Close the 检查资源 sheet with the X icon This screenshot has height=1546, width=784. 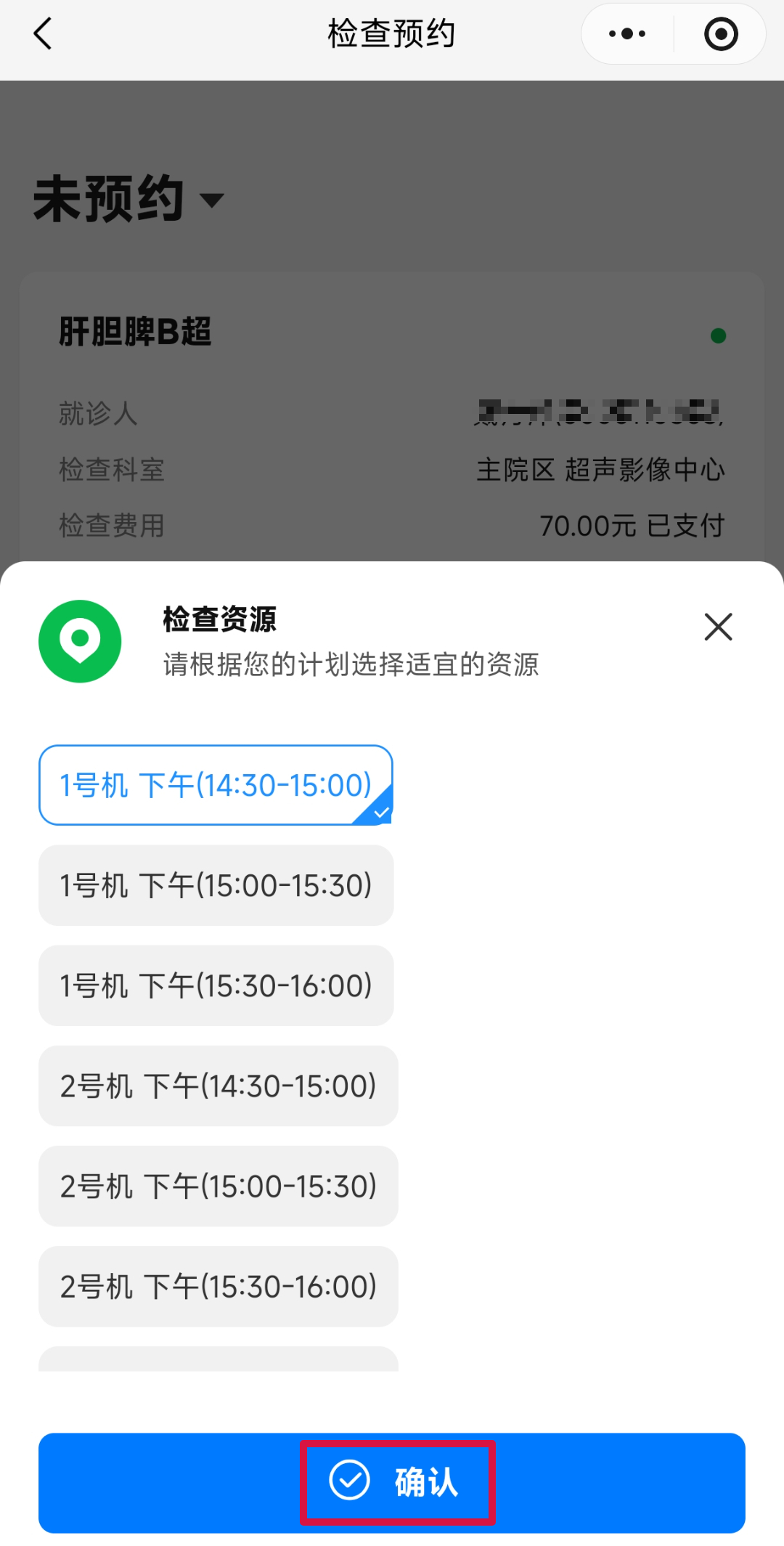click(x=717, y=627)
